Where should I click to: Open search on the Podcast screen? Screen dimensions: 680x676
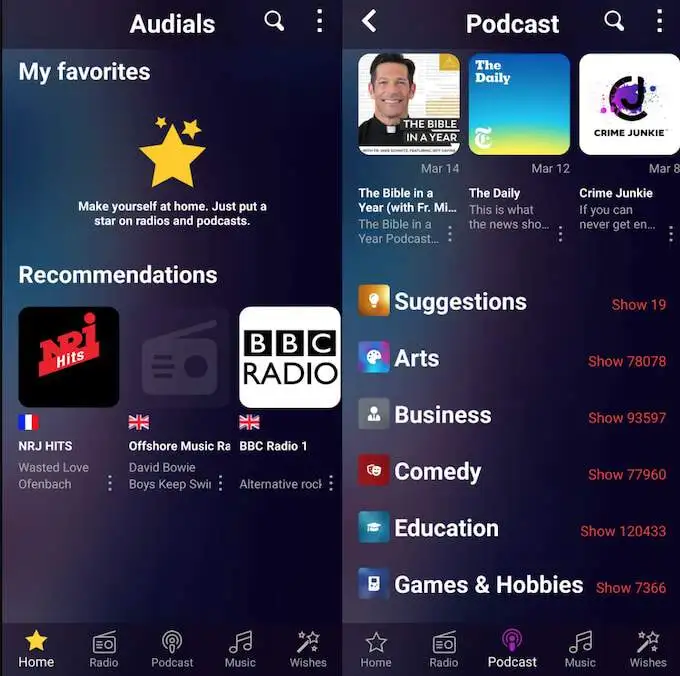[x=615, y=21]
